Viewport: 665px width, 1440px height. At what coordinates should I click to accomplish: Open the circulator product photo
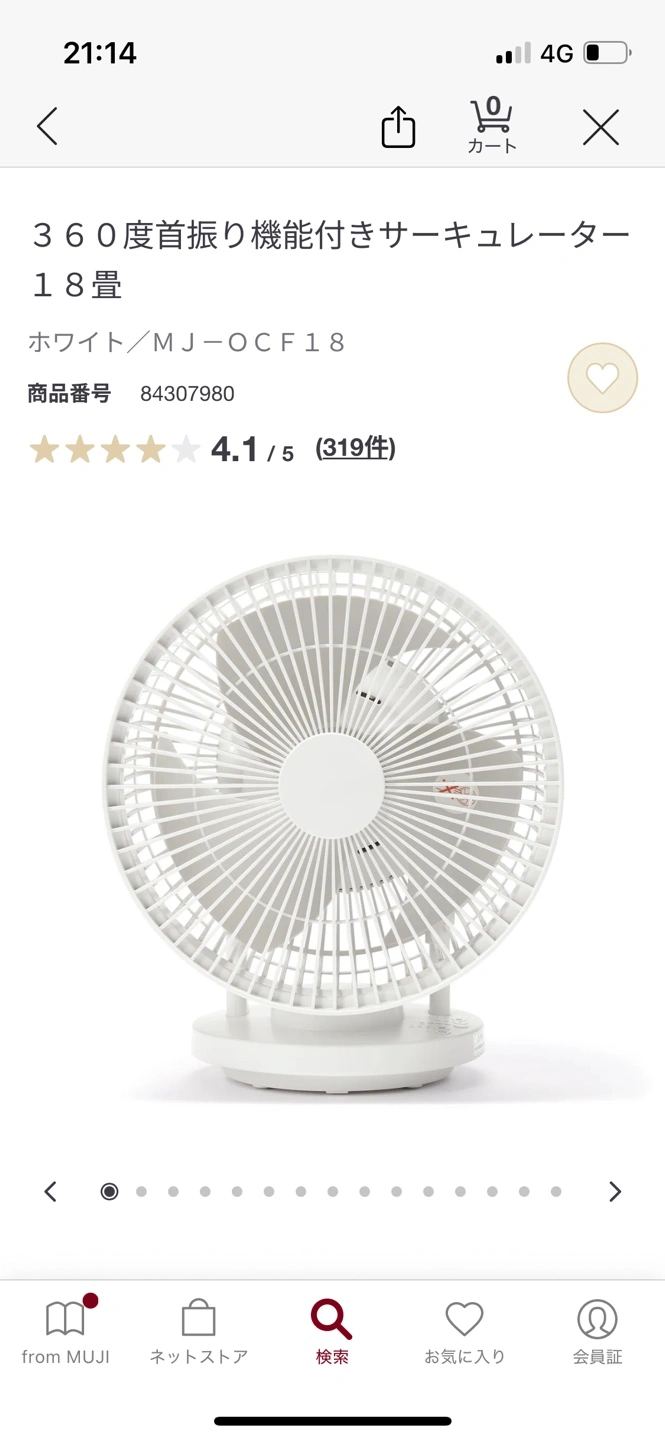(332, 825)
